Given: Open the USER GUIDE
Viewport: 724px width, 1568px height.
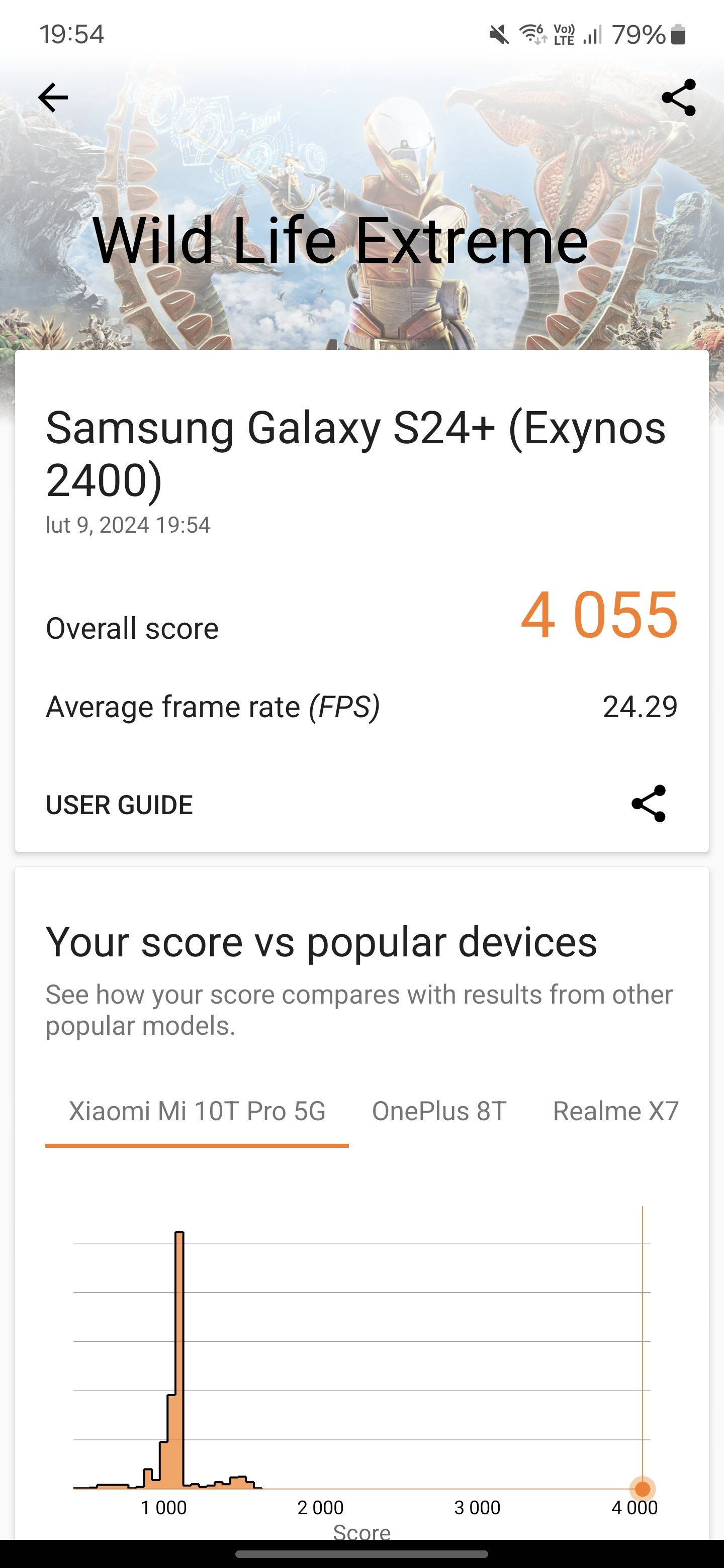Looking at the screenshot, I should point(119,805).
